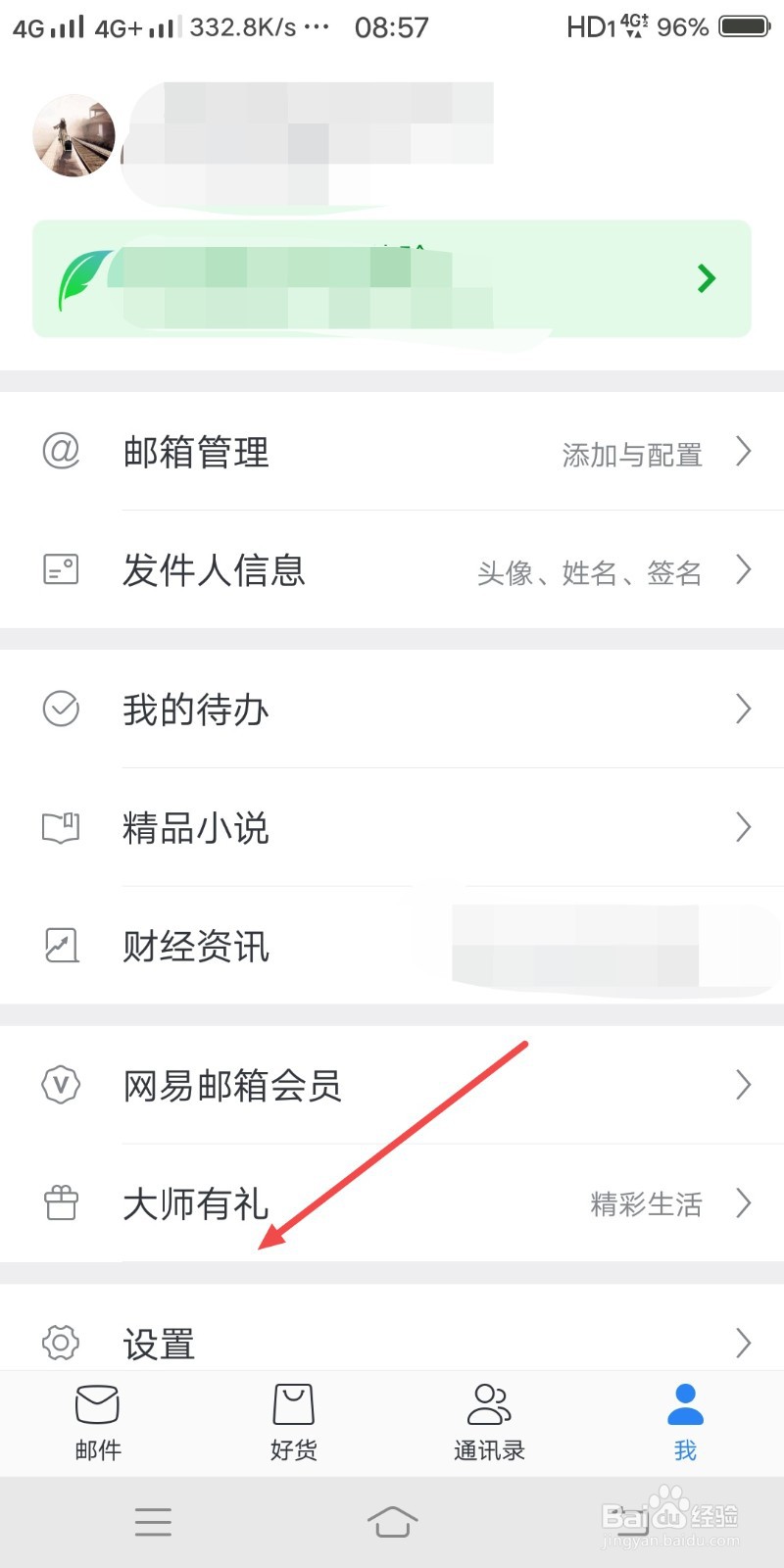Expand 精彩生活 next to 大师有礼
The height and width of the screenshot is (1568, 784).
645,1203
